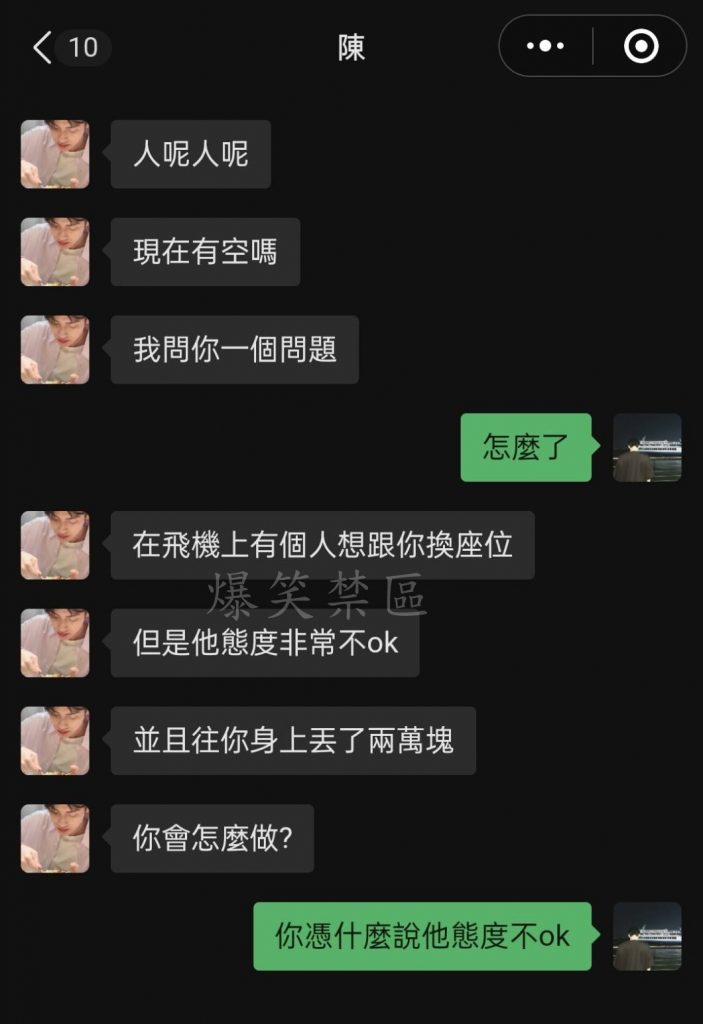Screen dimensions: 703x1024
Task: Open the three-dot more menu
Action: point(545,46)
